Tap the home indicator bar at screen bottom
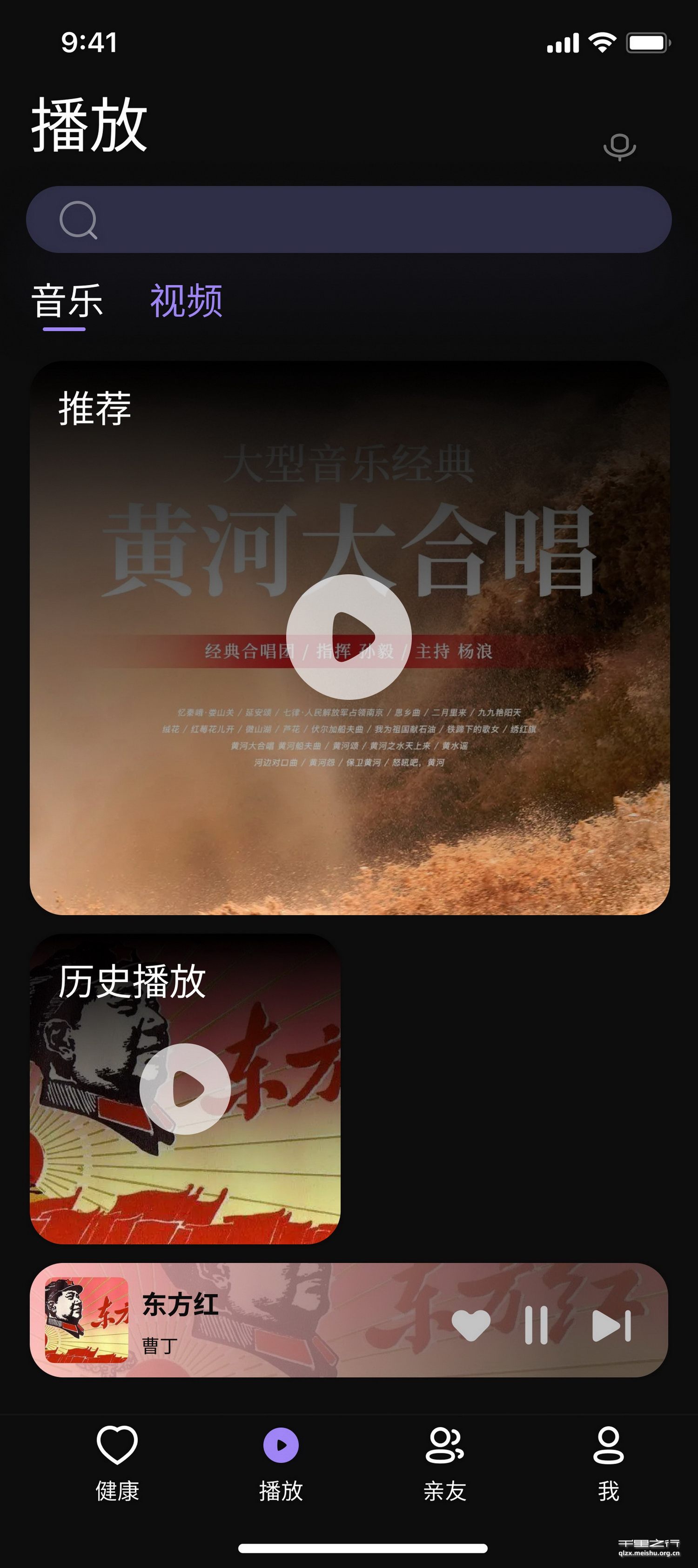698x1568 pixels. tap(349, 1549)
